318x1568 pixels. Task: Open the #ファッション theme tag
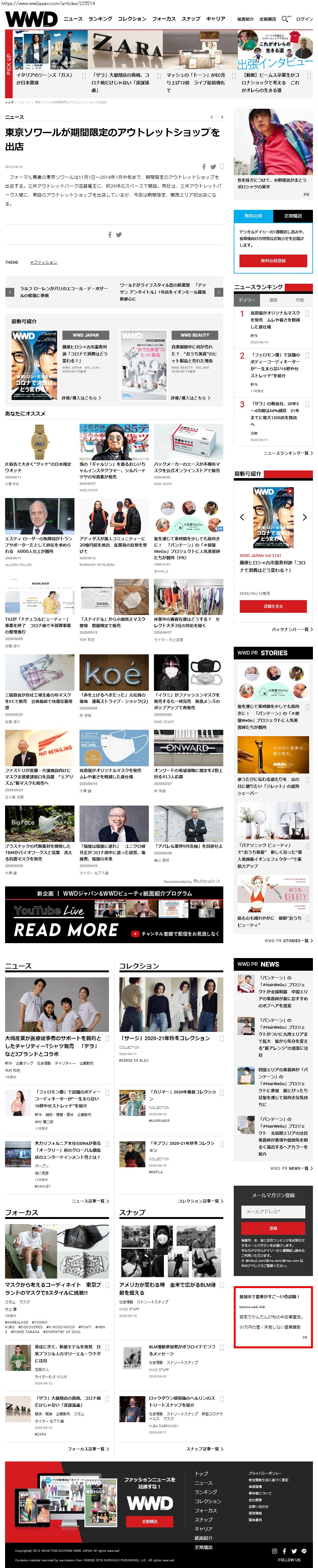tap(44, 262)
